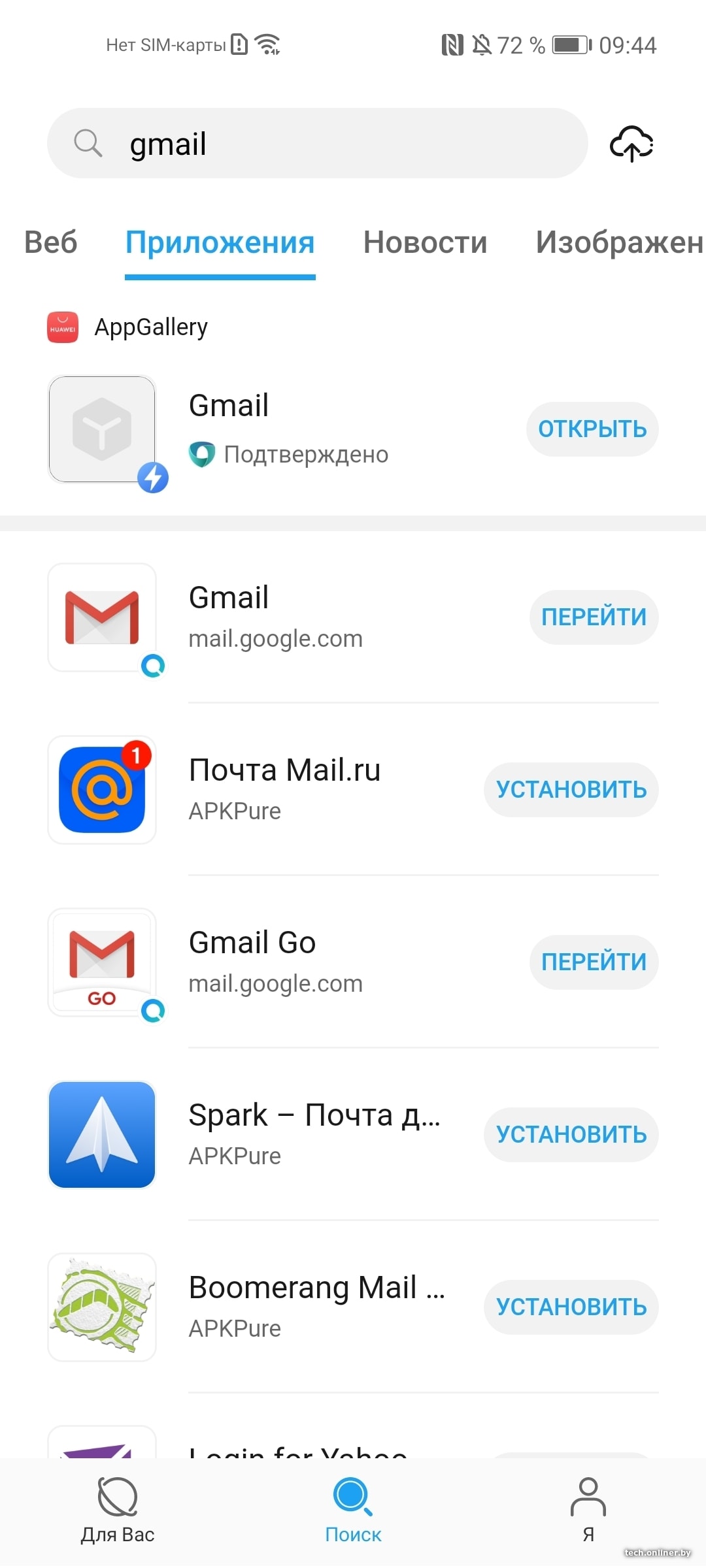This screenshot has height=1568, width=706.
Task: Switch to the Веб tab
Action: [x=50, y=242]
